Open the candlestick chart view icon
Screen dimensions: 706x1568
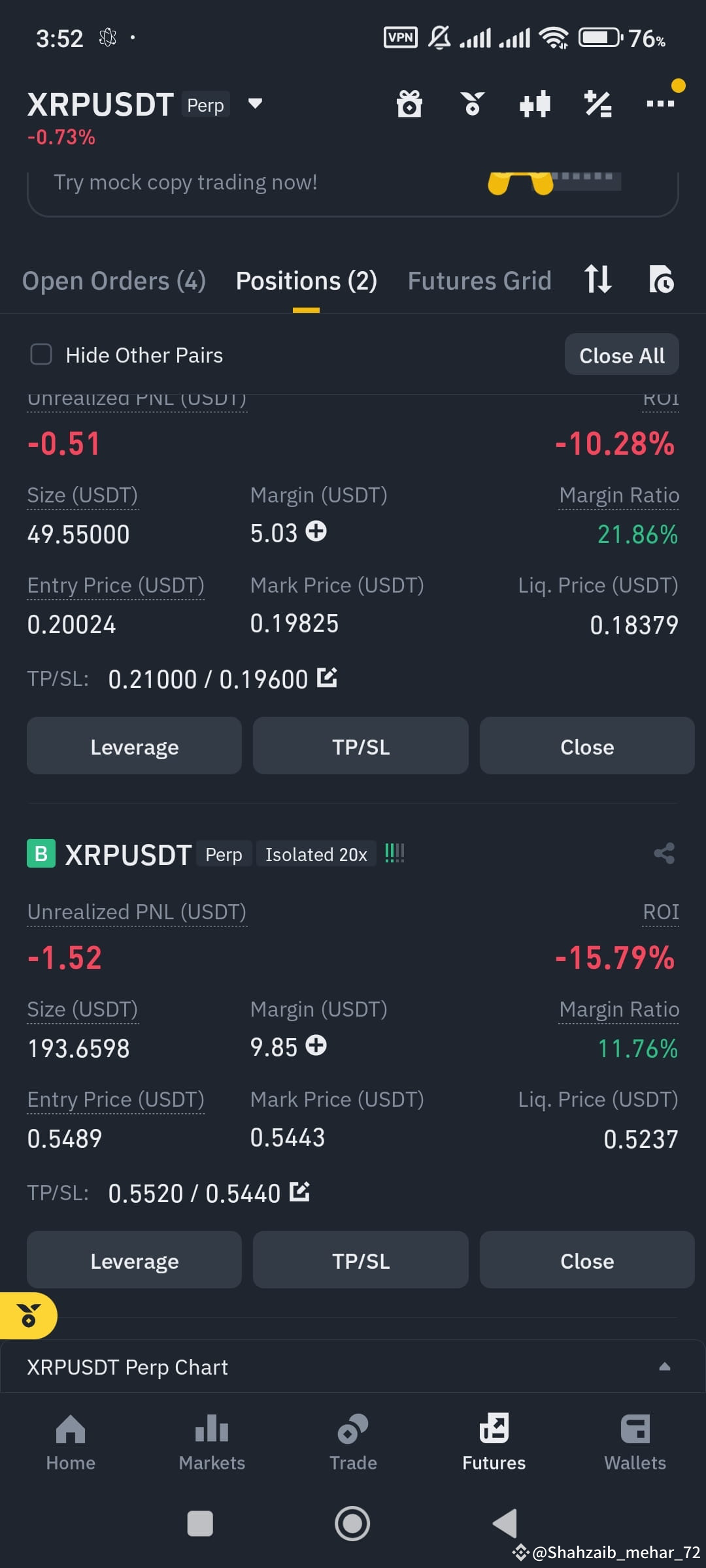click(x=534, y=103)
